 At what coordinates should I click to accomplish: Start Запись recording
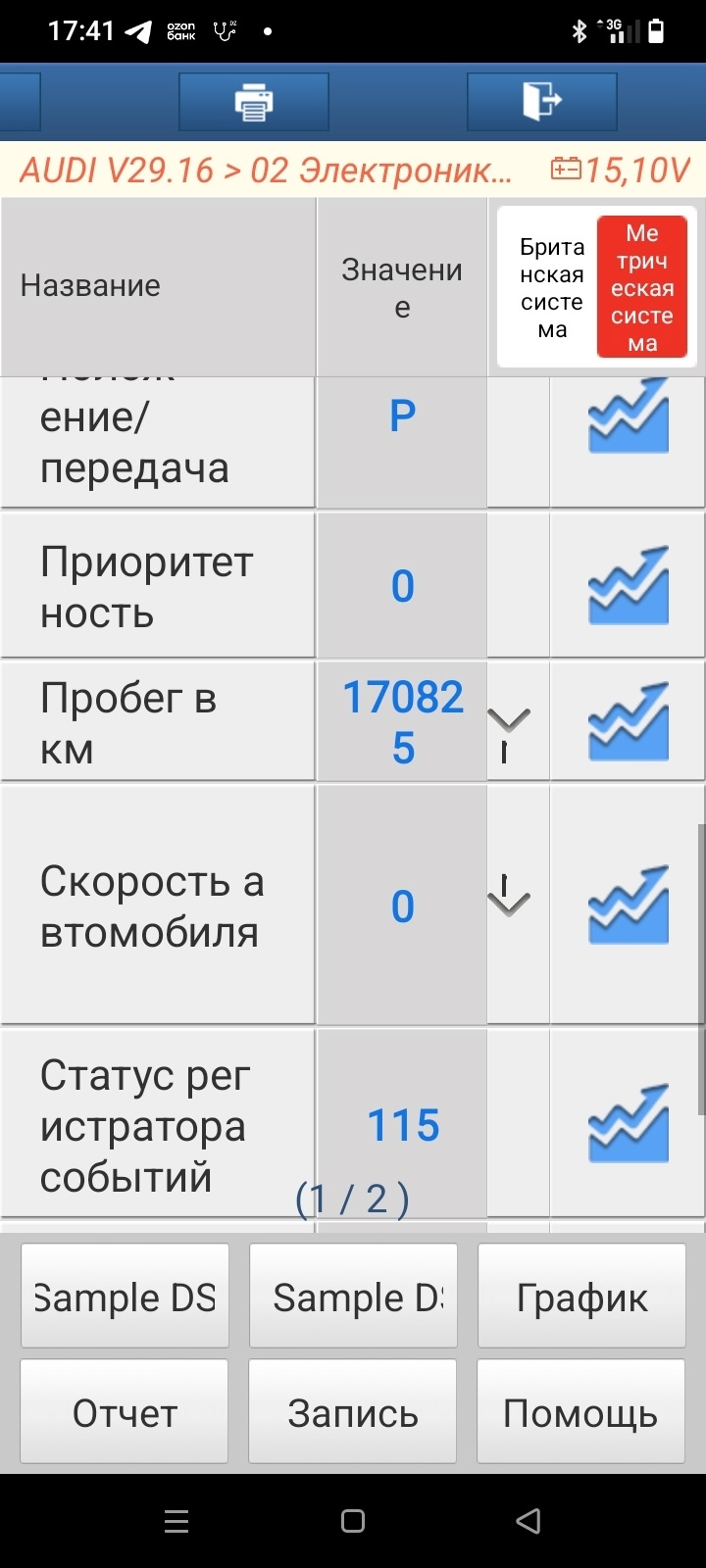pyautogui.click(x=353, y=1412)
